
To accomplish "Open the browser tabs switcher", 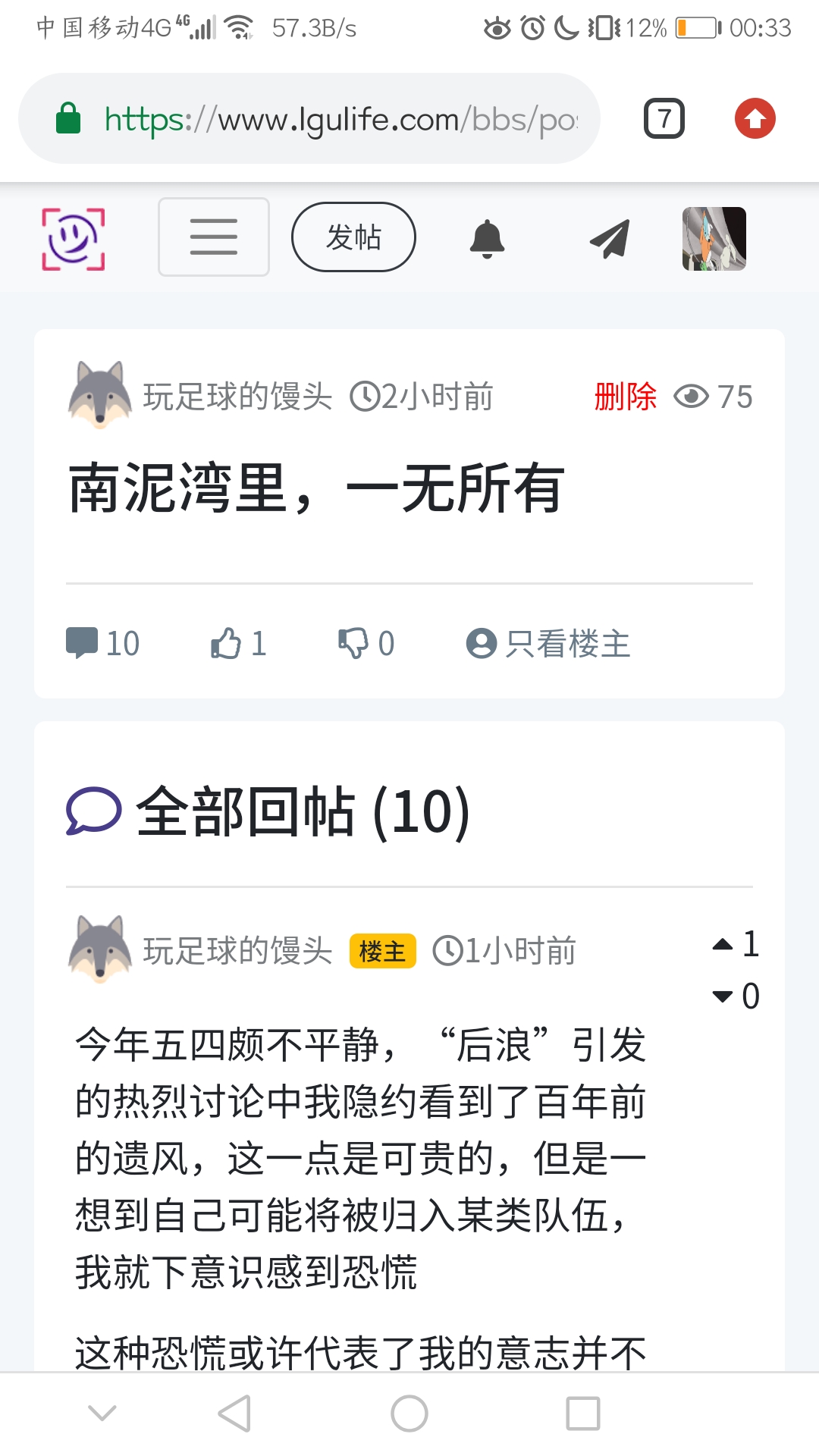I will (x=664, y=119).
